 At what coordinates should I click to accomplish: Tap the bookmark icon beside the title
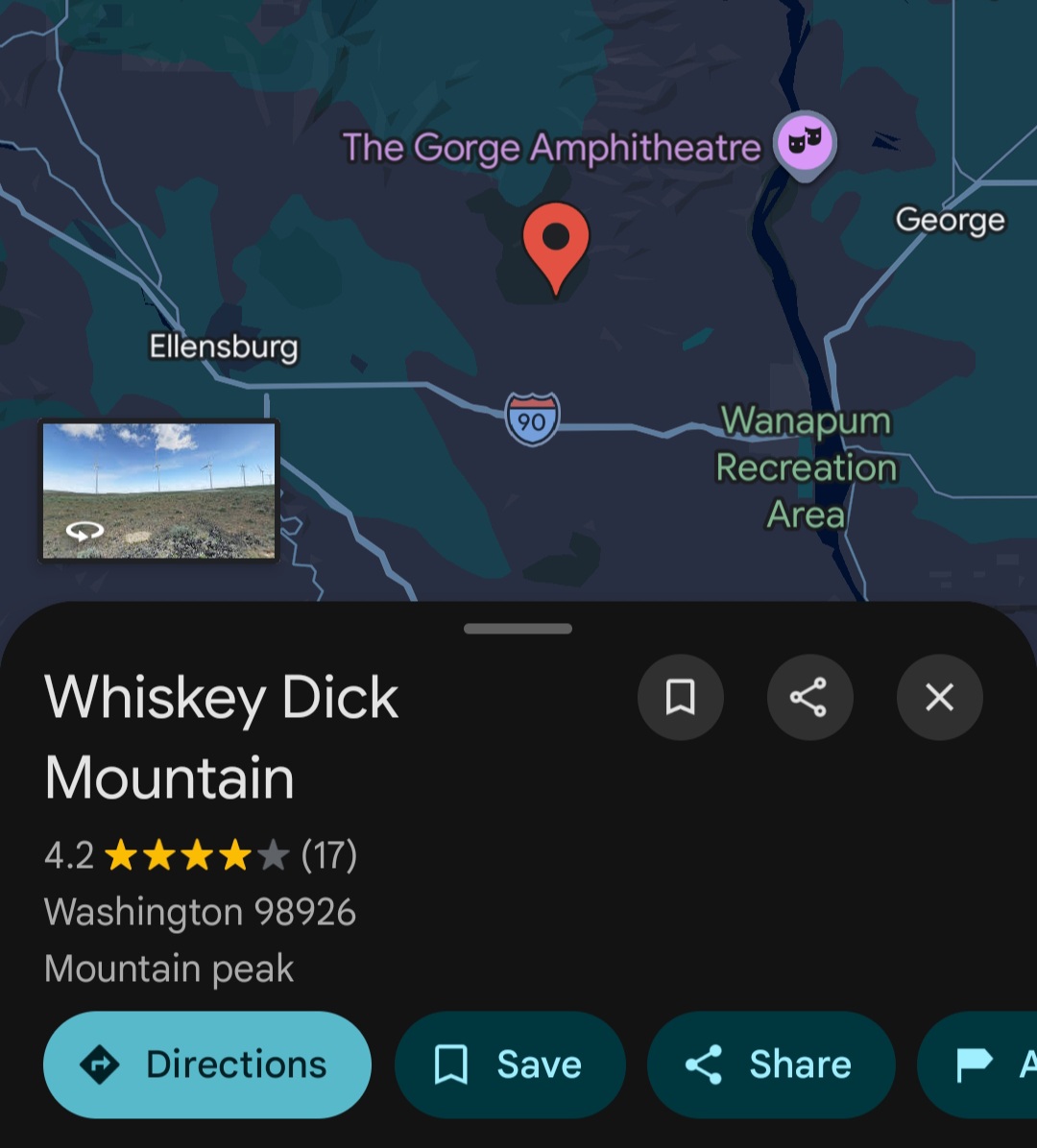pyautogui.click(x=680, y=698)
